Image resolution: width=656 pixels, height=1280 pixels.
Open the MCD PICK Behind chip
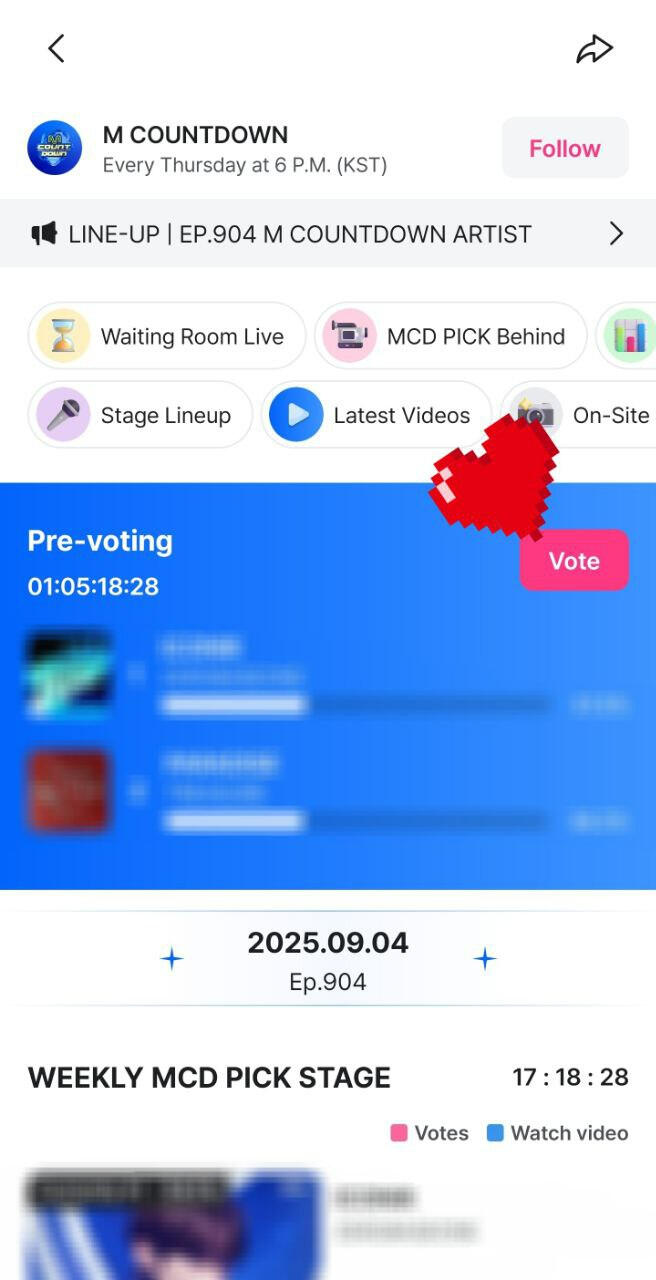click(x=451, y=336)
